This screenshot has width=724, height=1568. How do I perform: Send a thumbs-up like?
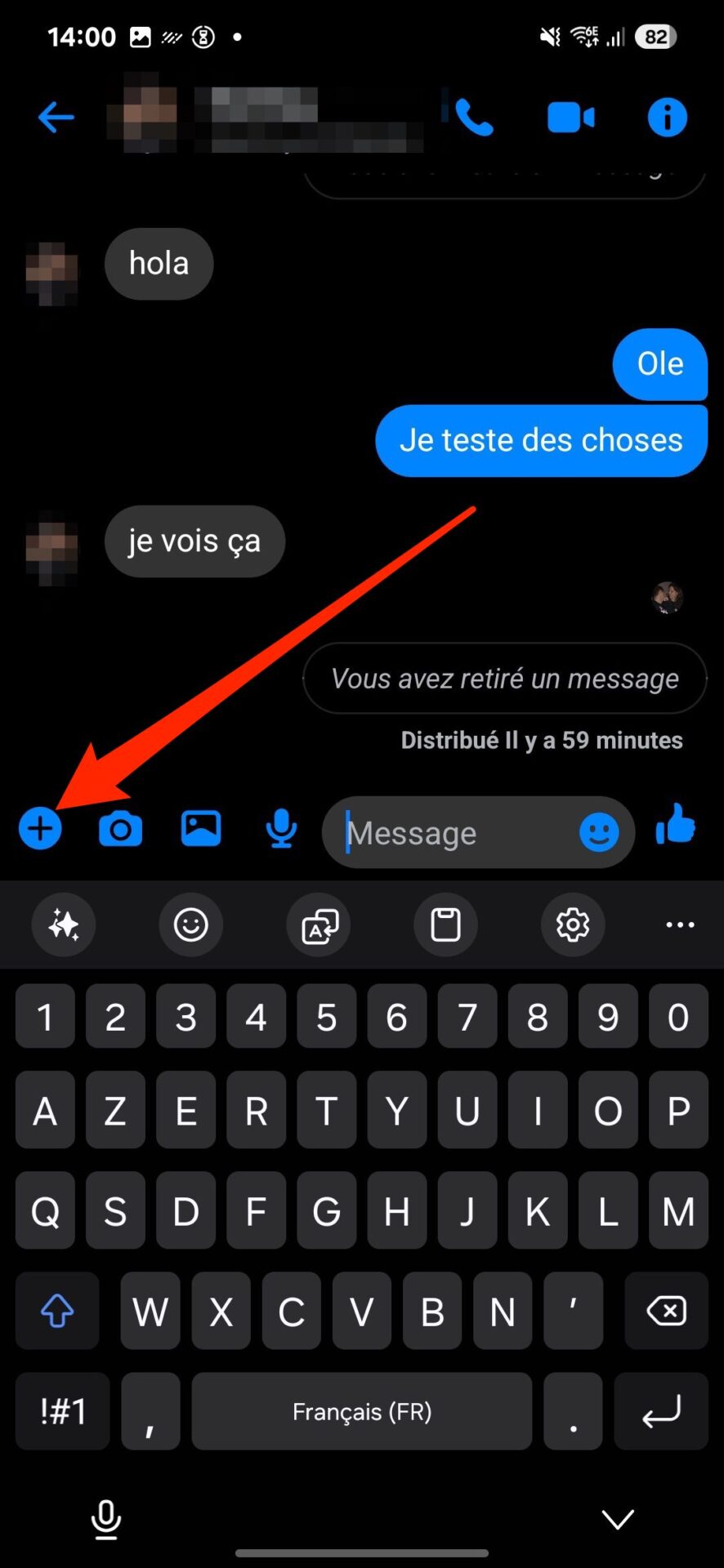click(676, 824)
